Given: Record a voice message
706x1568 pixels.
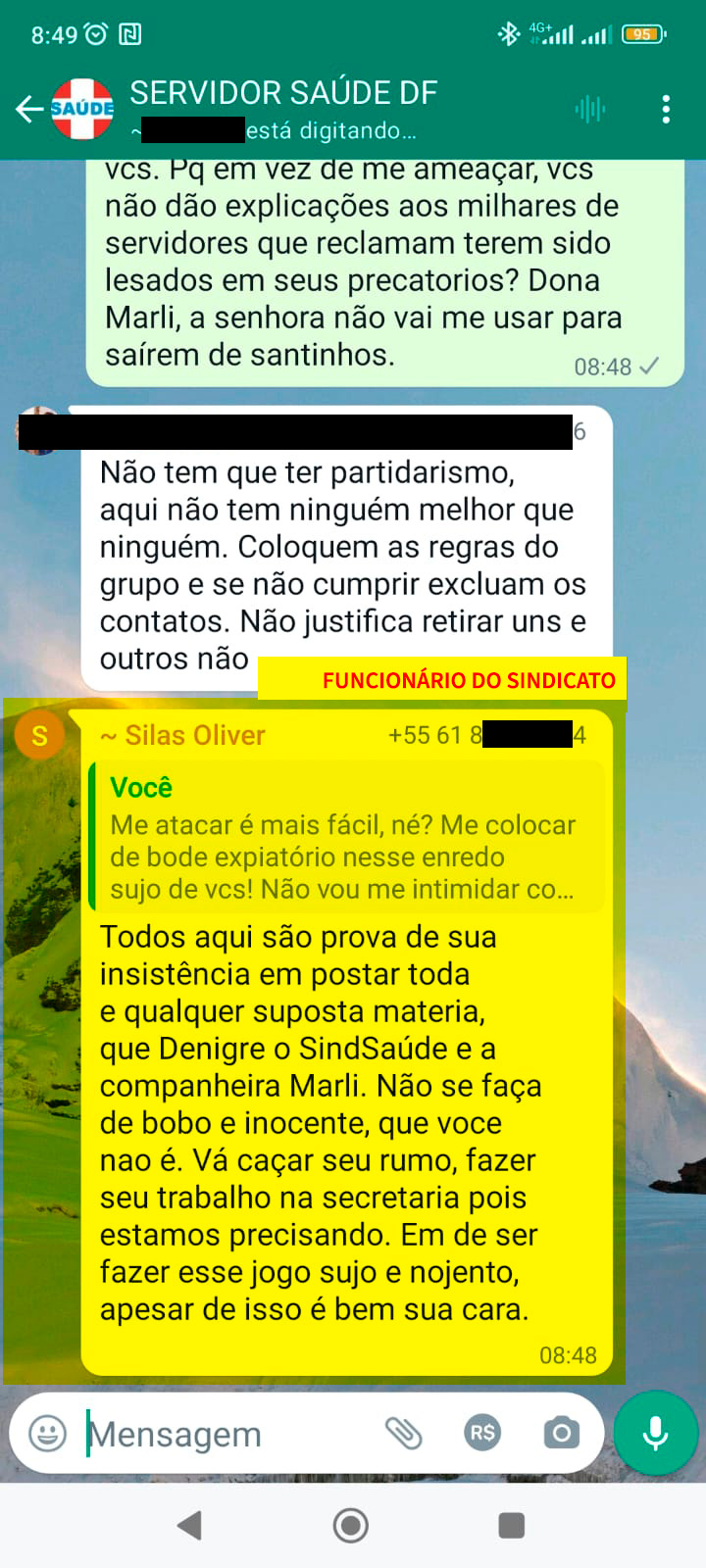Looking at the screenshot, I should click(655, 1433).
